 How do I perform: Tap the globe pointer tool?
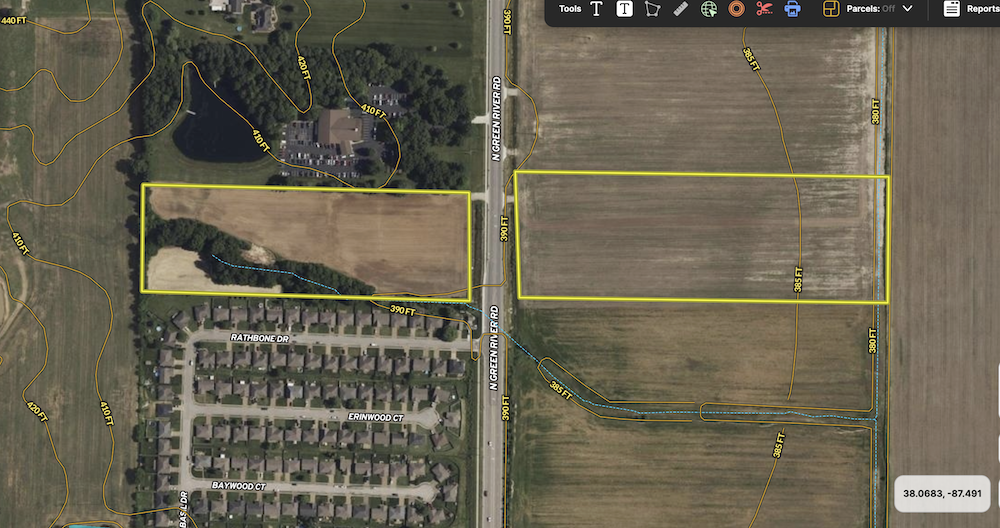[x=709, y=9]
